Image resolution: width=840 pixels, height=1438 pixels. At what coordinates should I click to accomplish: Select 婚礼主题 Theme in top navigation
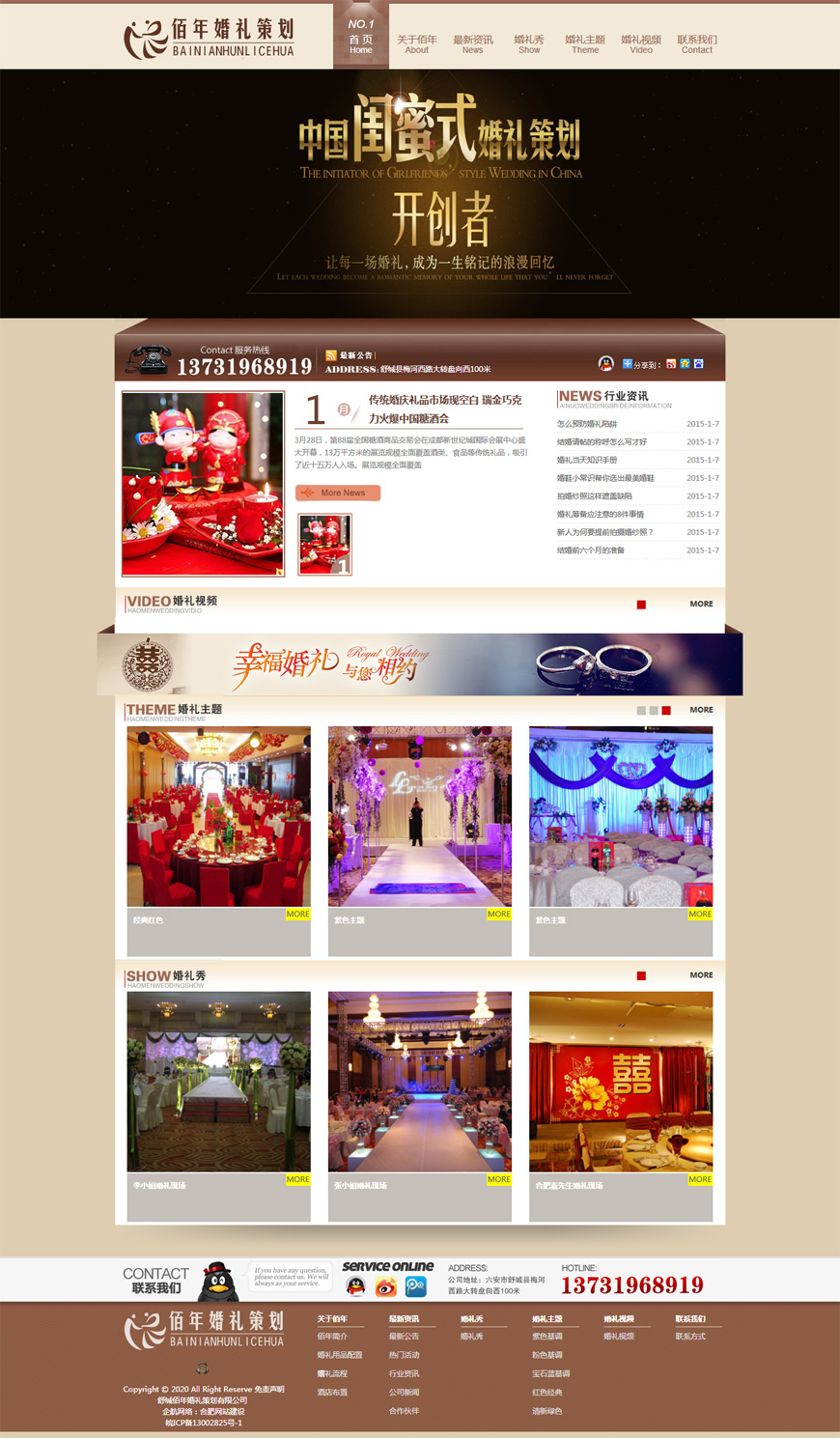(x=585, y=44)
